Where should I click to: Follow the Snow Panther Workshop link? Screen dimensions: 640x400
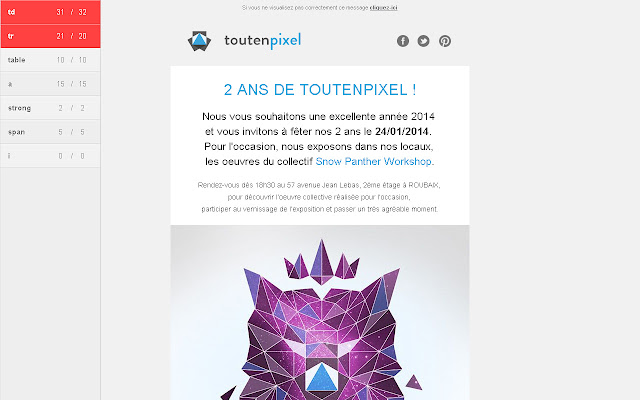click(375, 161)
